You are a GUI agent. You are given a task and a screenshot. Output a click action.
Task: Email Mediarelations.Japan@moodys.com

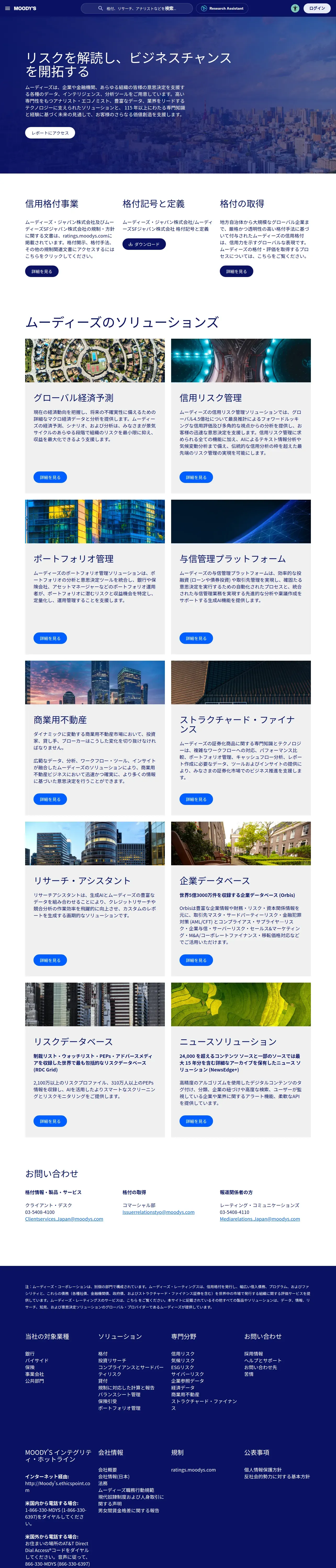pos(260,1219)
